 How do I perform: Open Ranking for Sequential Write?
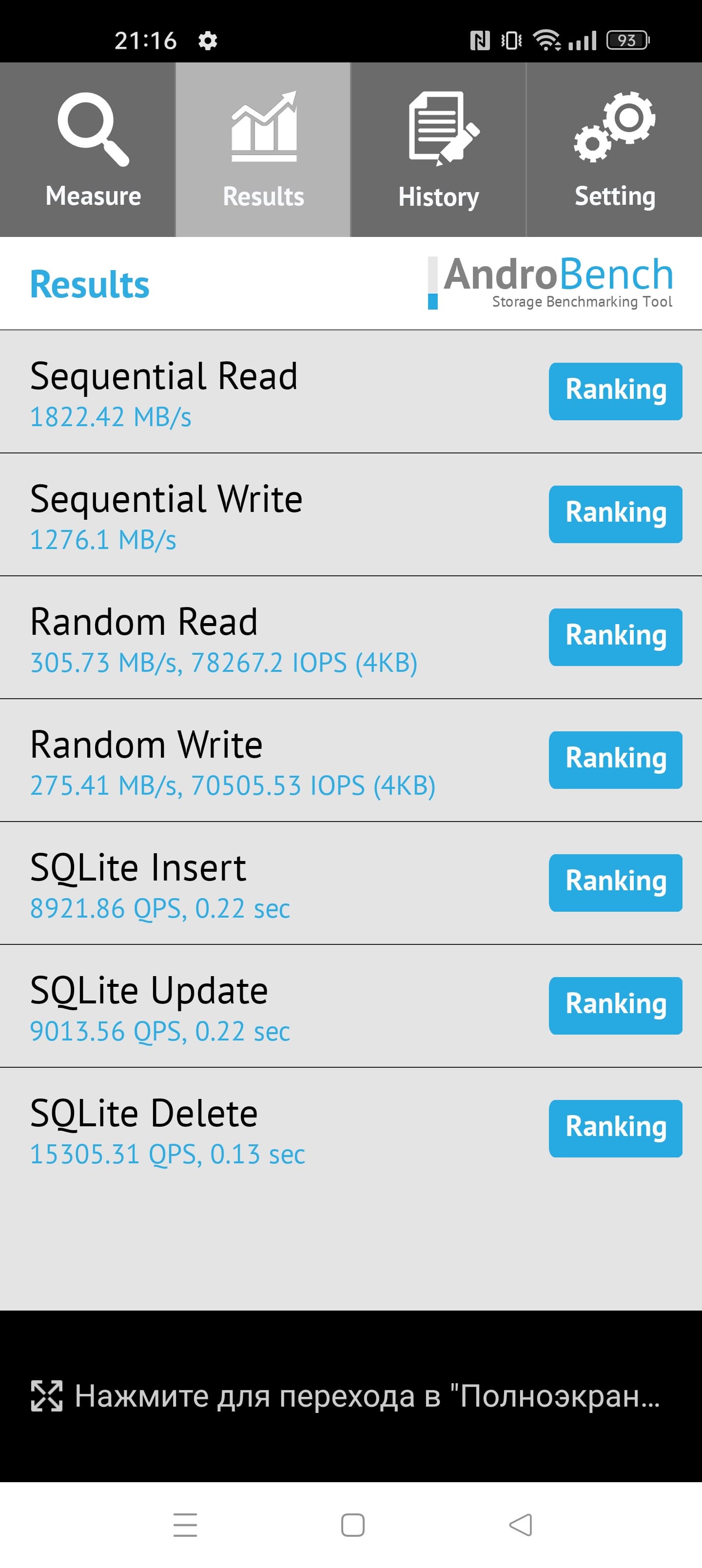pyautogui.click(x=615, y=514)
